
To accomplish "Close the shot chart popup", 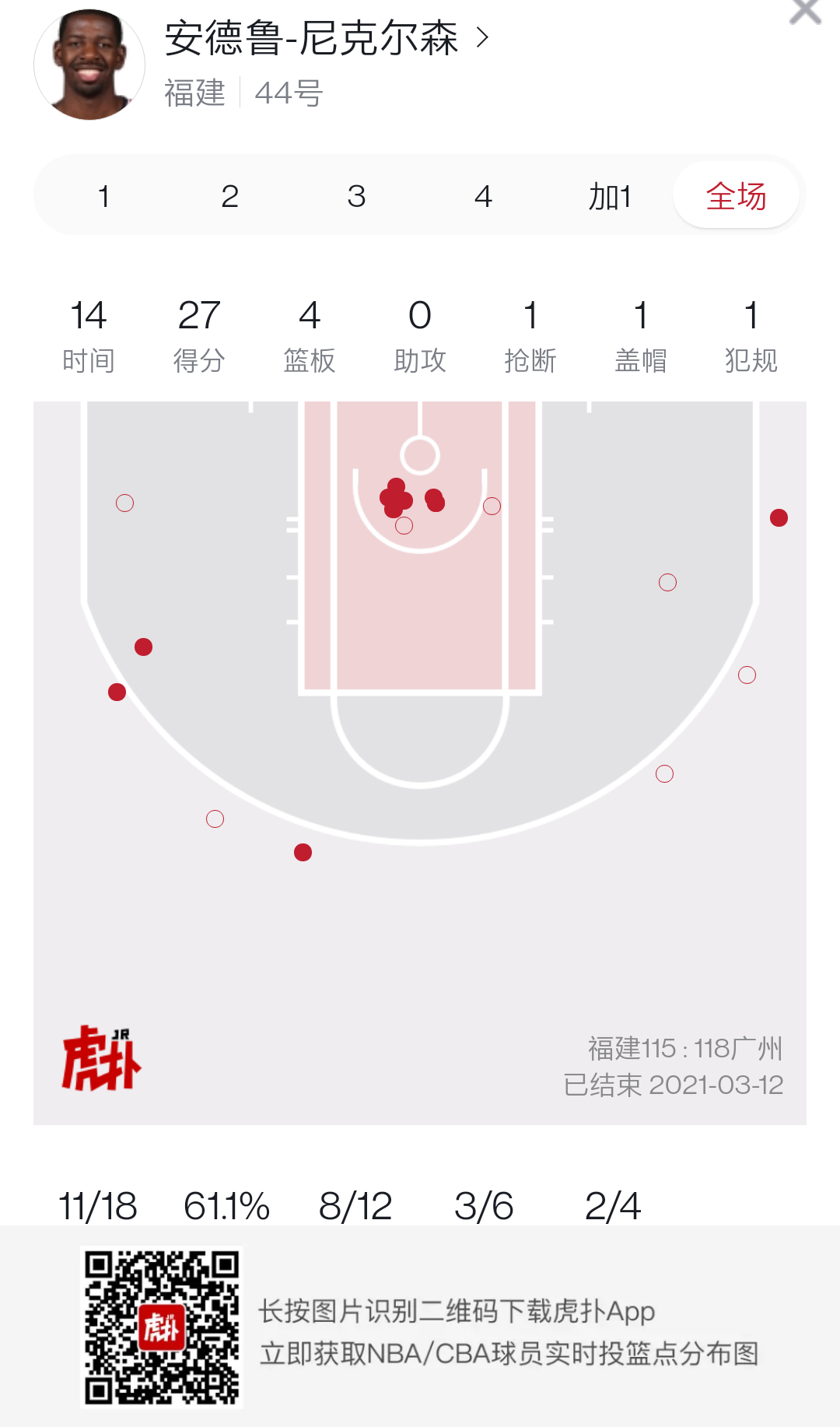I will [x=804, y=11].
